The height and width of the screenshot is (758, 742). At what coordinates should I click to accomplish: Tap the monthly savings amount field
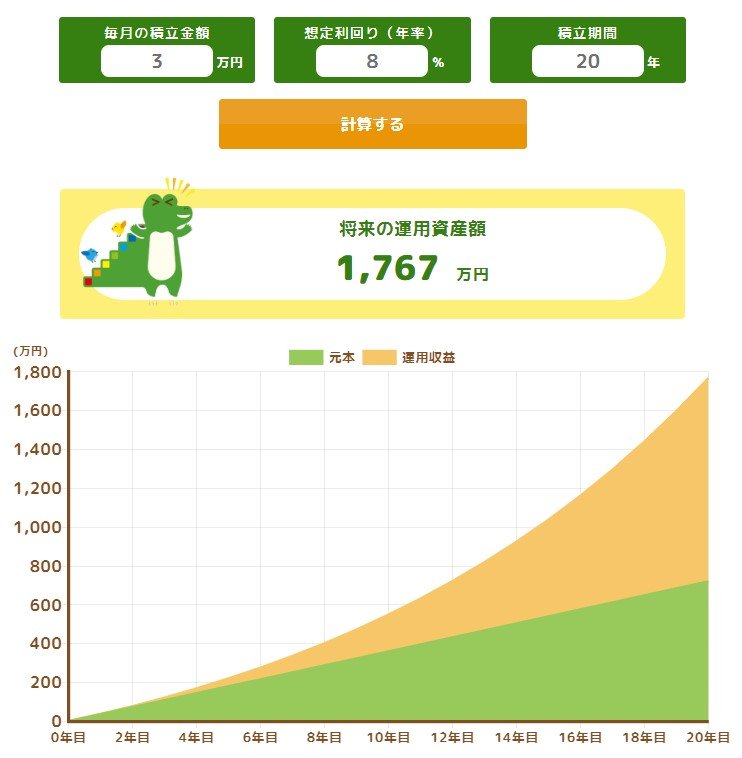click(x=157, y=61)
